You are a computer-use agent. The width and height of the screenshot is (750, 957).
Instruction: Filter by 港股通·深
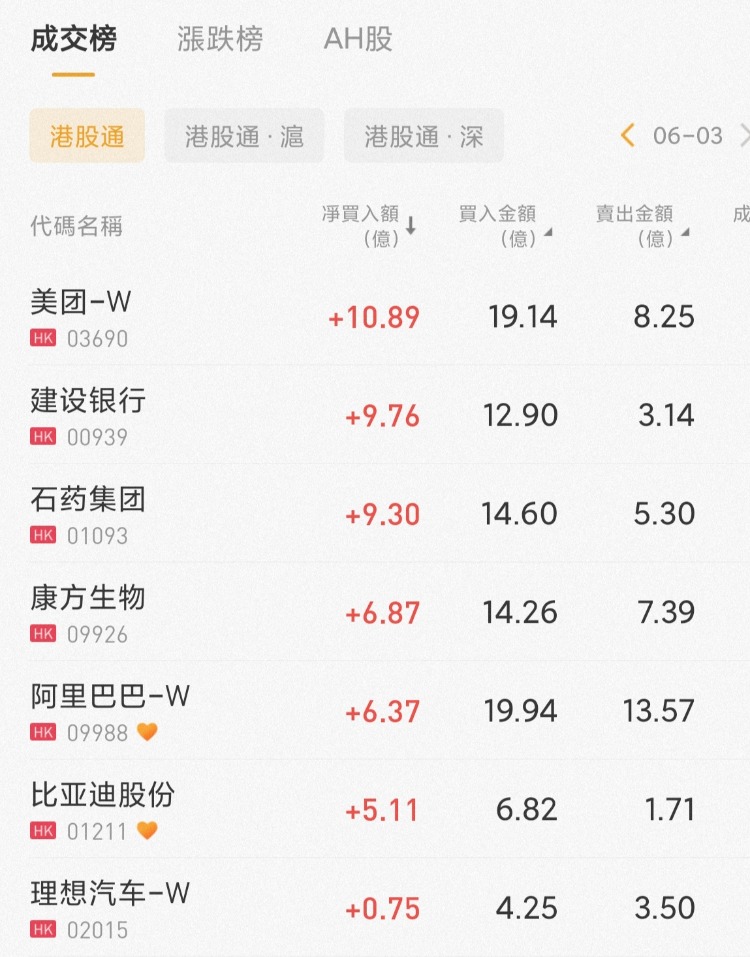(423, 136)
